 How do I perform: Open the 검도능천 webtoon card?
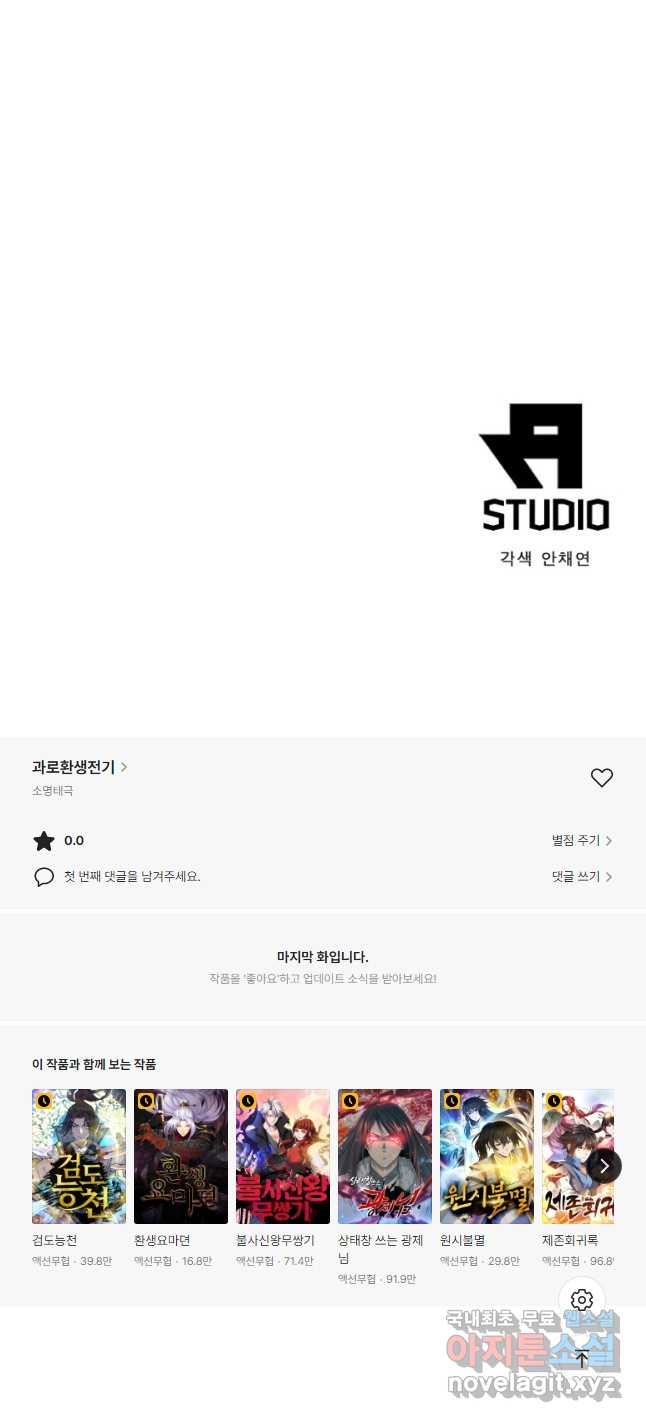tap(79, 1156)
